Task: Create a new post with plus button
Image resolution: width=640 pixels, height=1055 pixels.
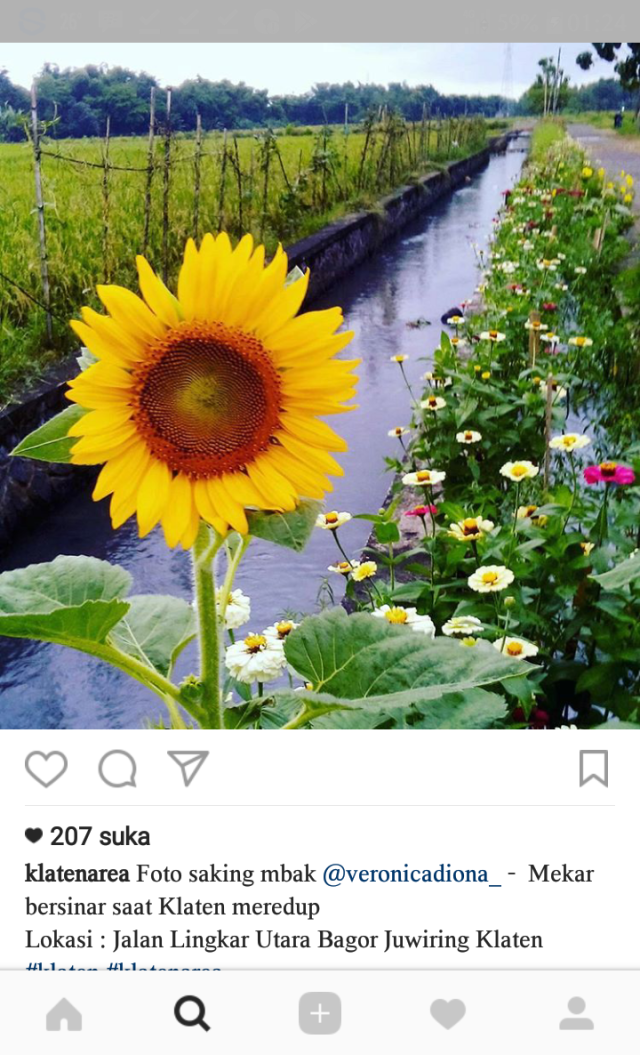Action: coord(320,1013)
